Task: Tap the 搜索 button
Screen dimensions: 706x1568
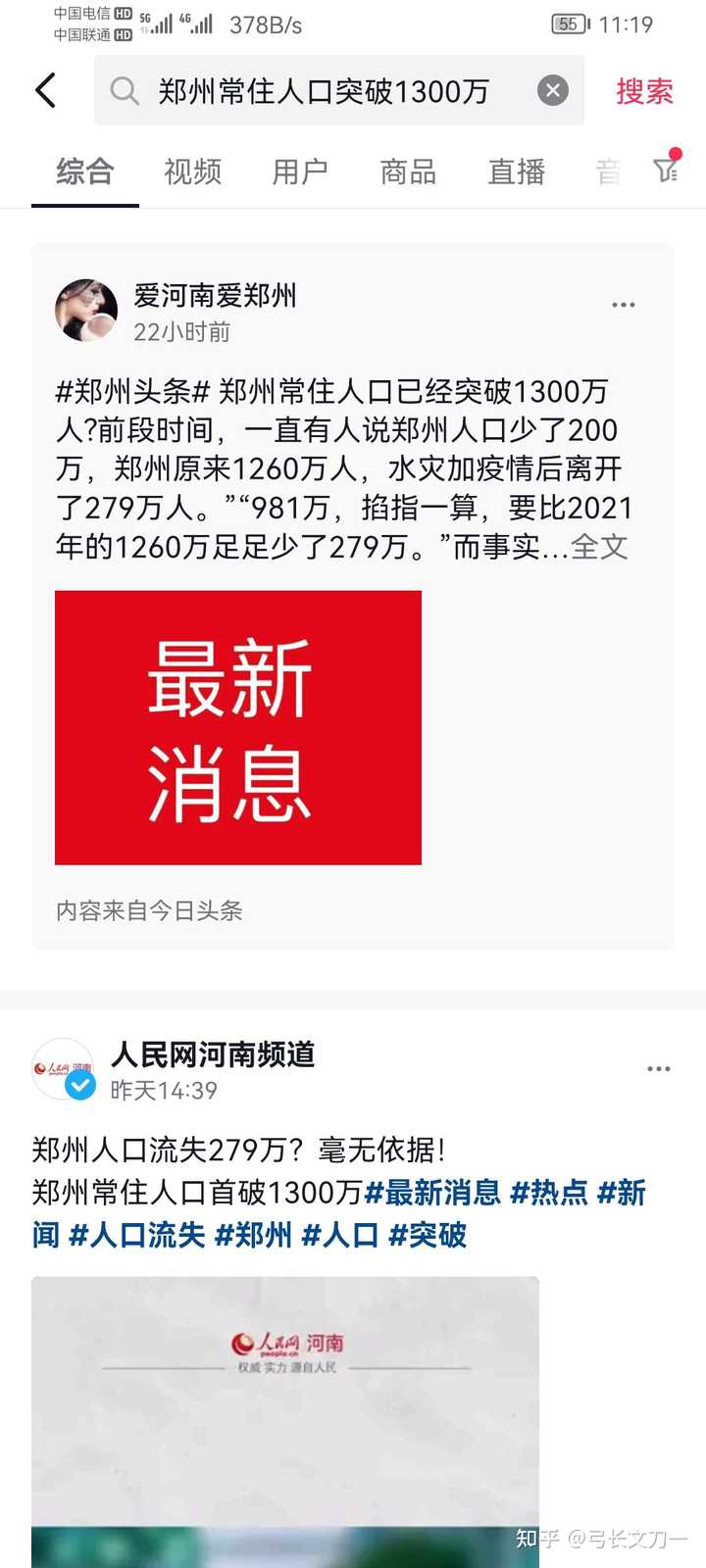Action: tap(644, 91)
